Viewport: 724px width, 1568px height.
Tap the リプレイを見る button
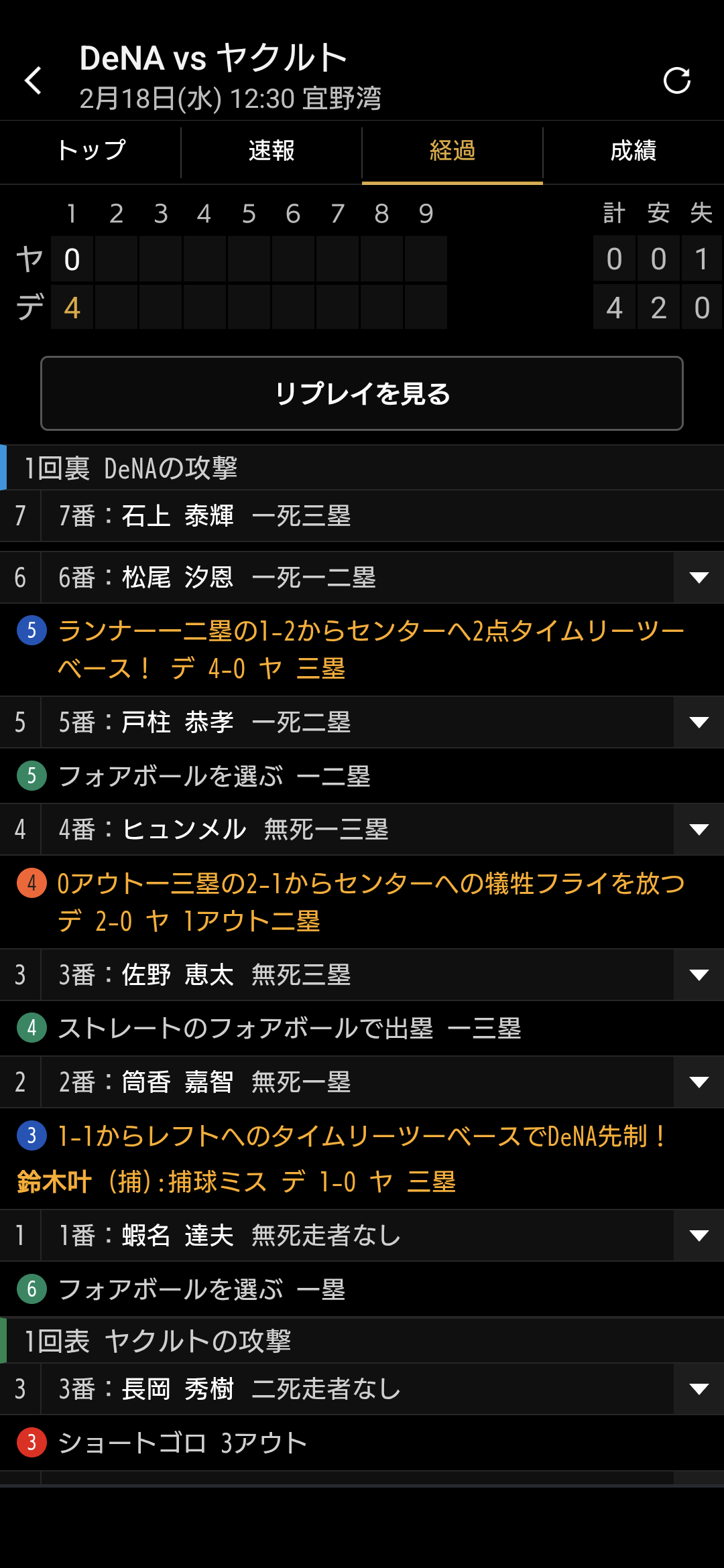point(362,393)
